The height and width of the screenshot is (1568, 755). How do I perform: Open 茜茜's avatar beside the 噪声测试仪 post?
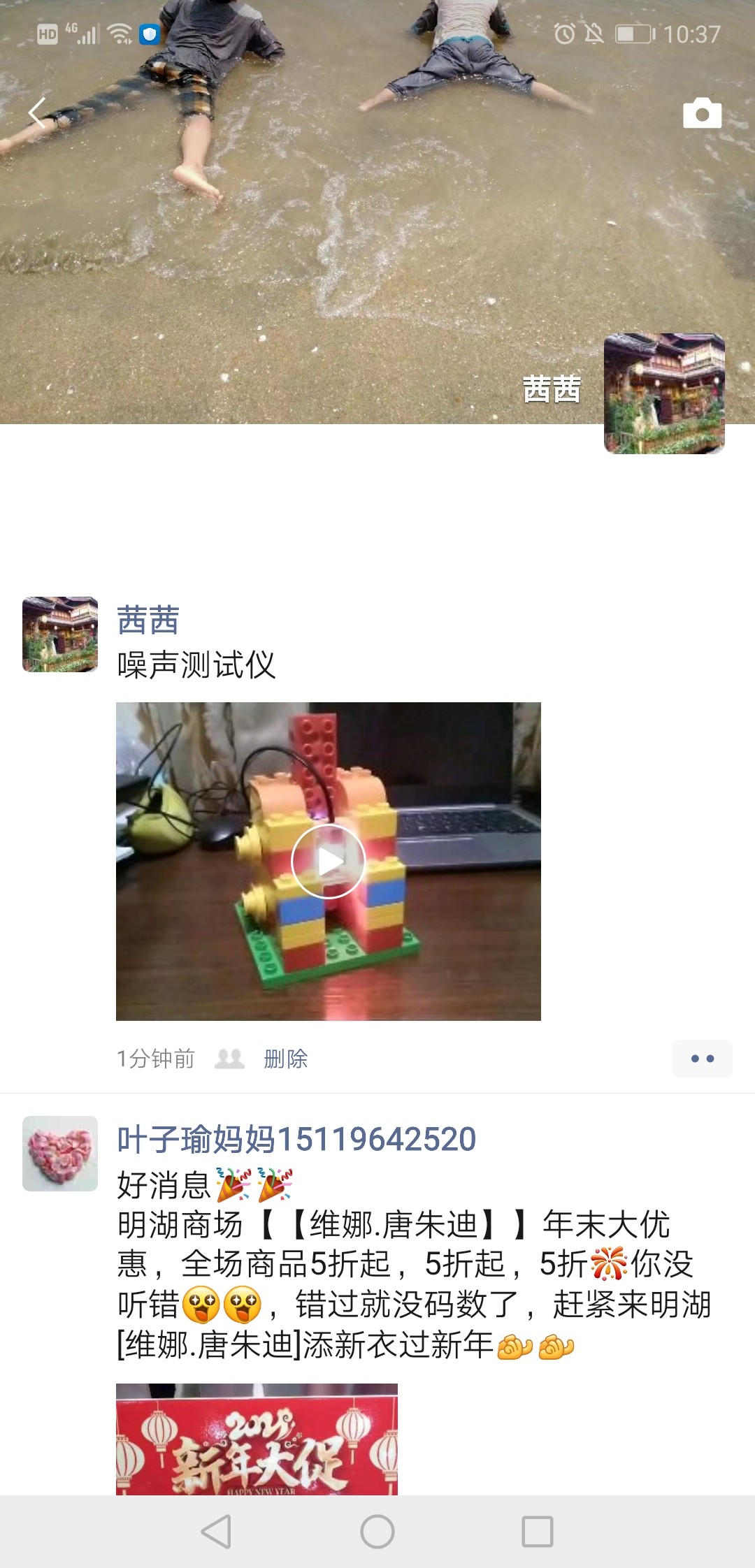click(x=60, y=634)
